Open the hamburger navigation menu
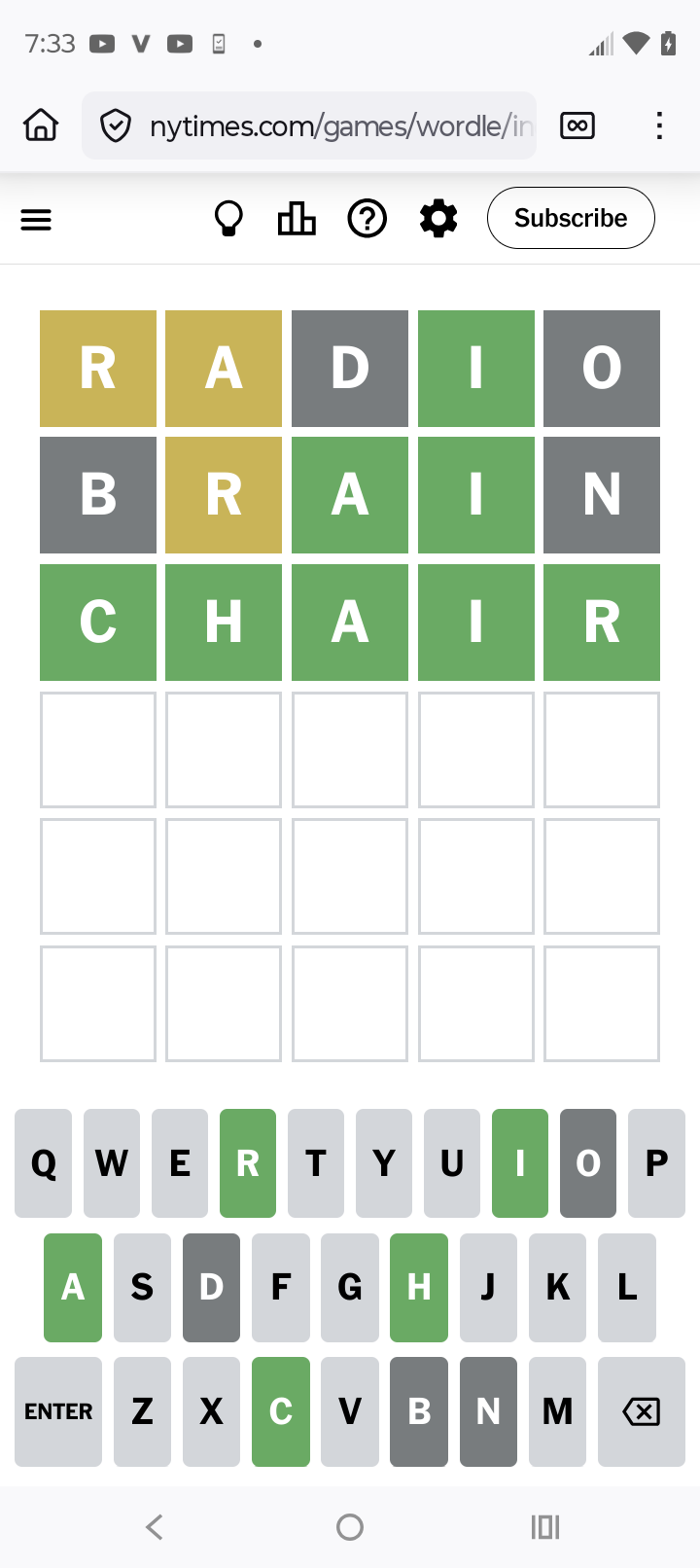This screenshot has width=700, height=1568. tap(36, 220)
